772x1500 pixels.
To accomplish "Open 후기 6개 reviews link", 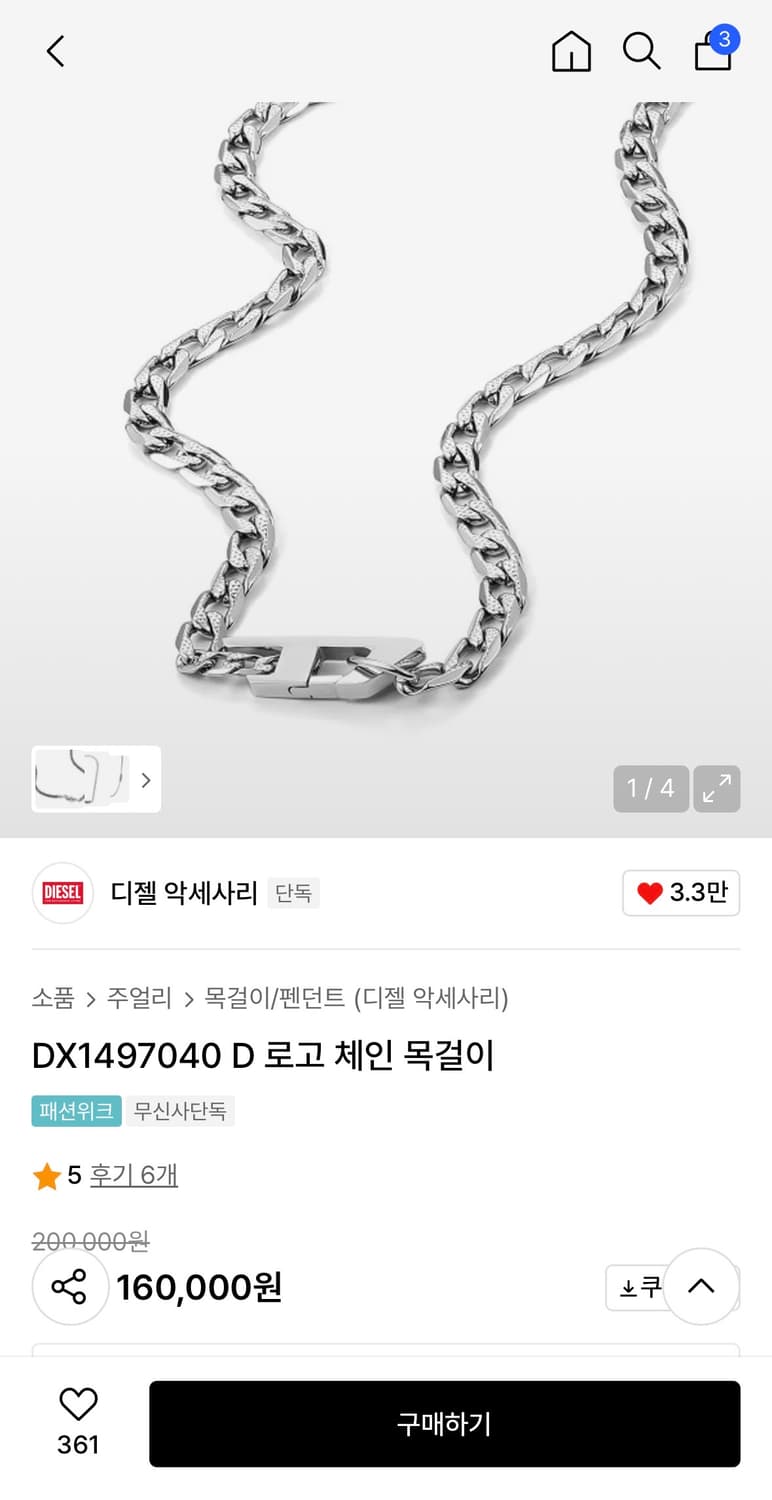I will tap(134, 1175).
